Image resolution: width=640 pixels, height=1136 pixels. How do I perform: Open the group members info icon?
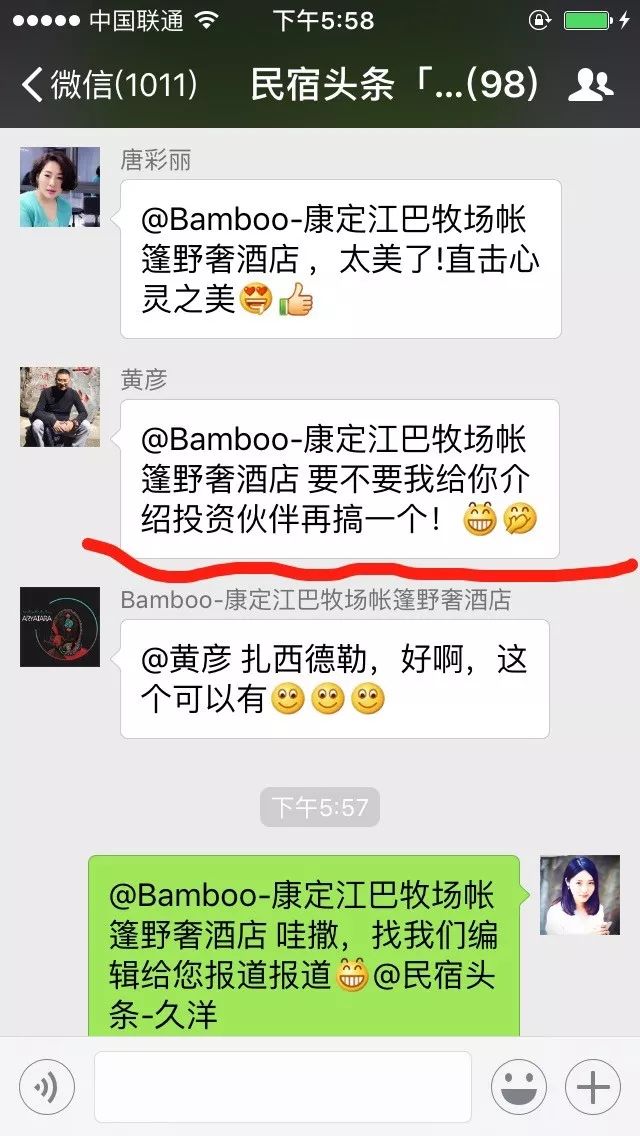click(x=590, y=85)
